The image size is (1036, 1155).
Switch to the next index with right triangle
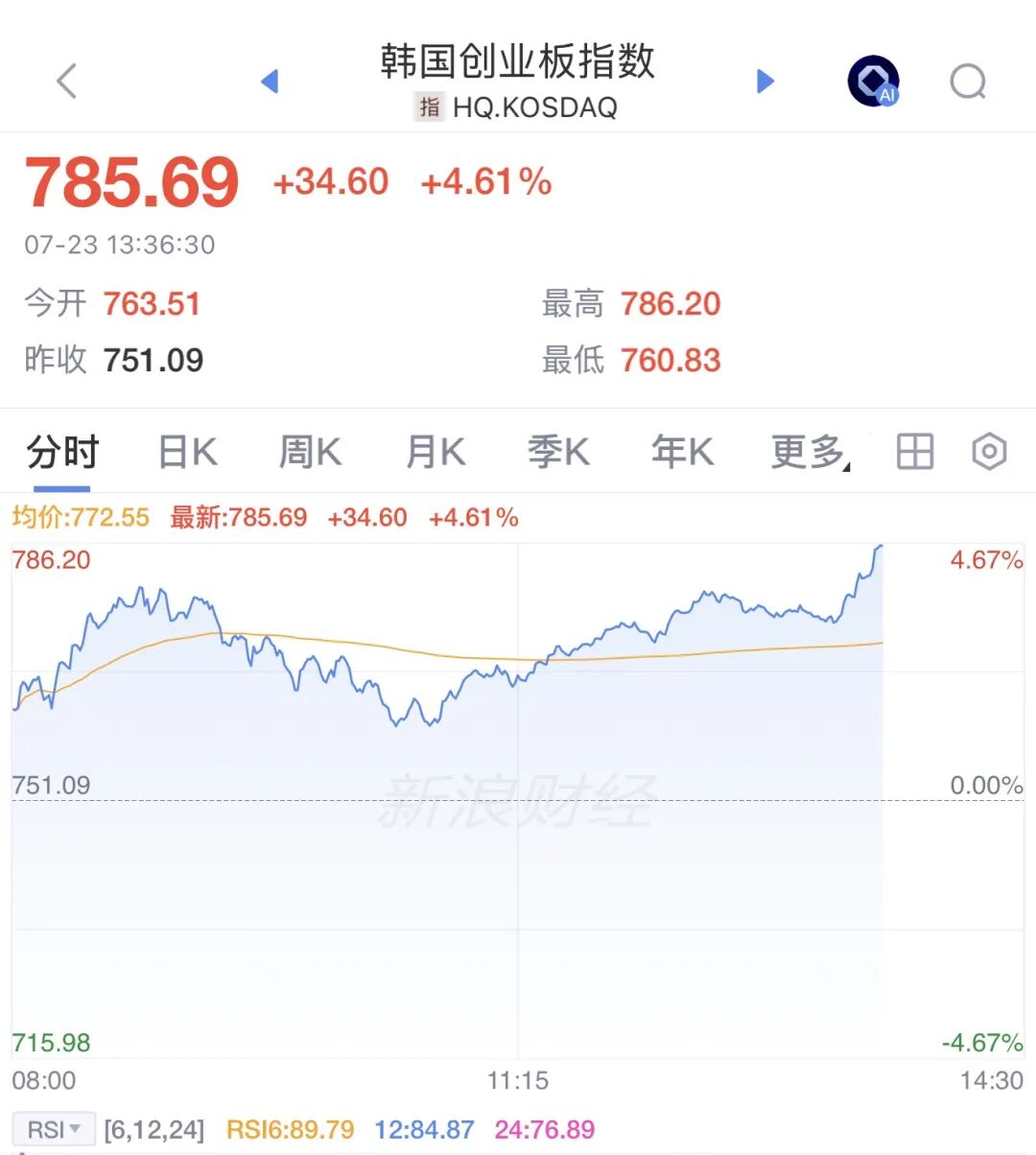tap(765, 82)
